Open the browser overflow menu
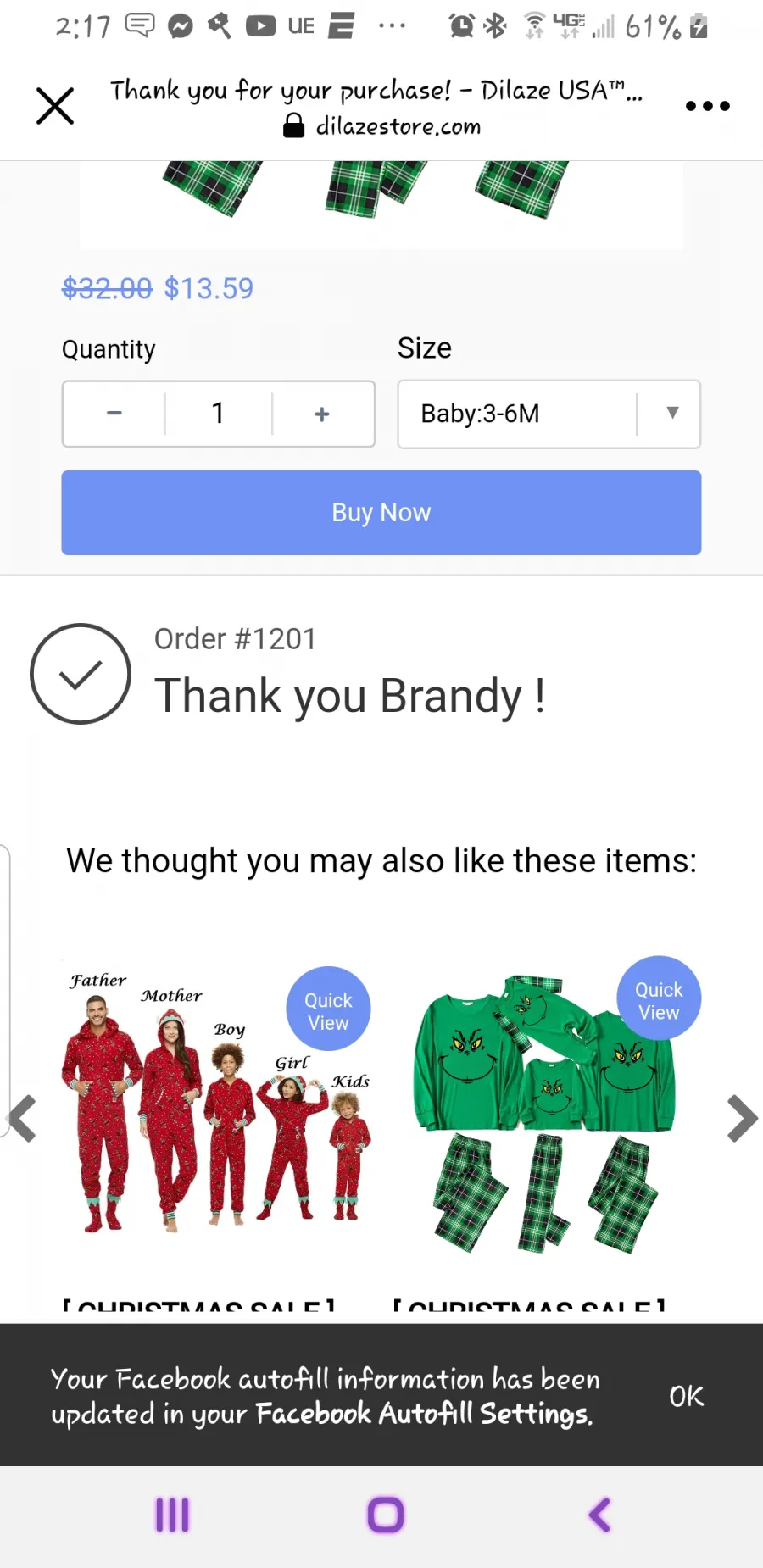Viewport: 763px width, 1568px height. (x=707, y=106)
